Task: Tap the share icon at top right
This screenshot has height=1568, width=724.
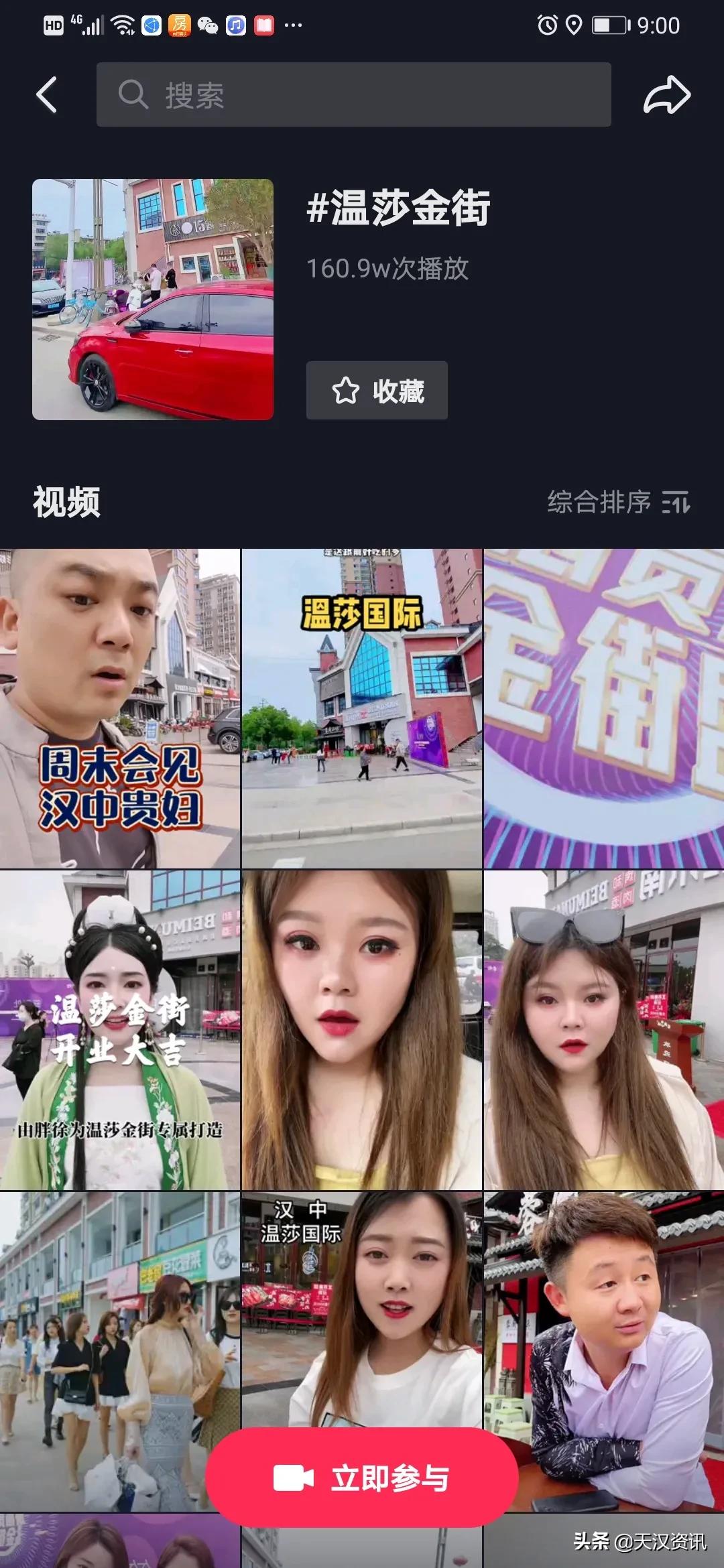Action: tap(667, 94)
